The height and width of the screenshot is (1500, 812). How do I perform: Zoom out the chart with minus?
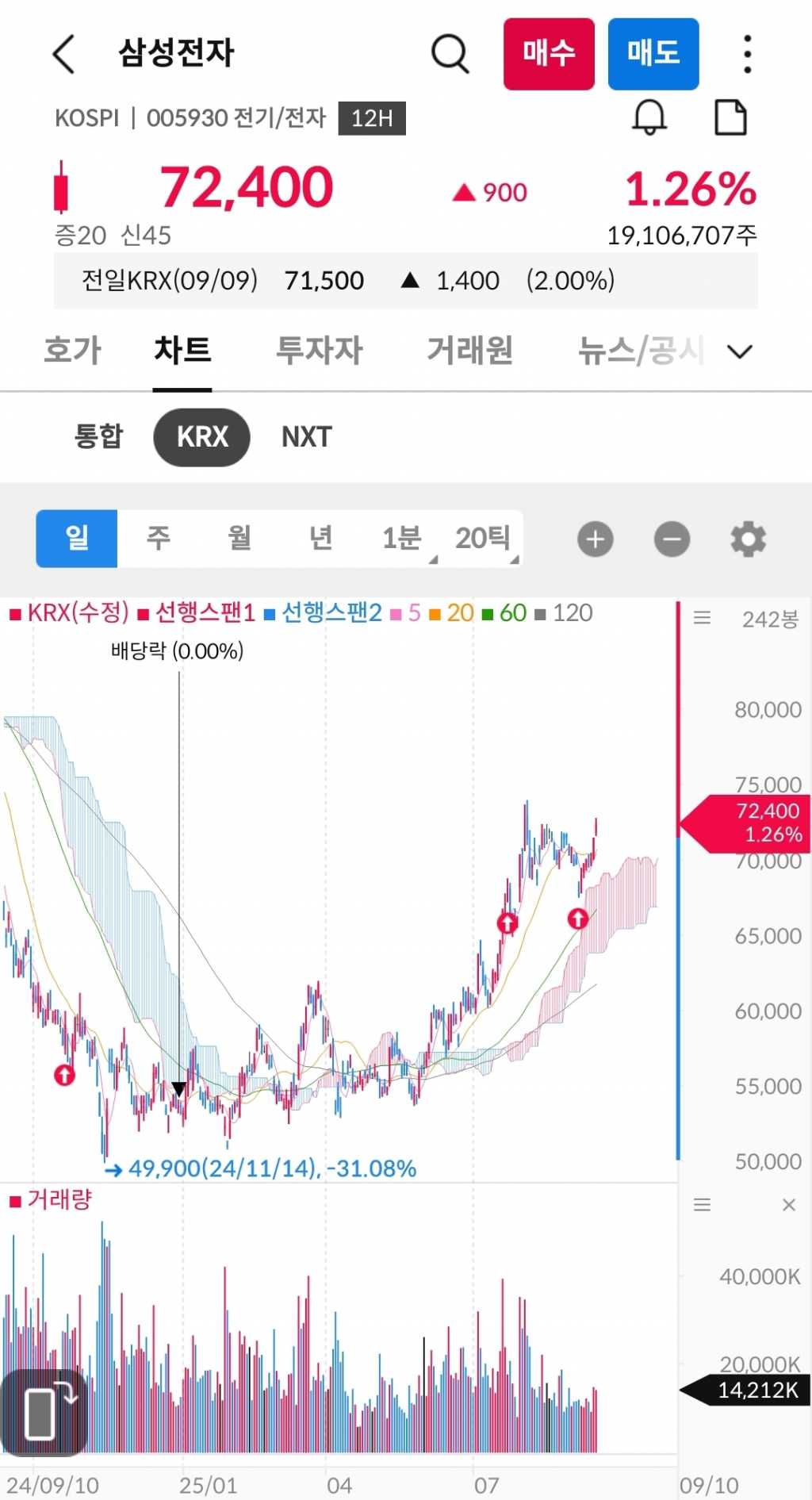(672, 539)
